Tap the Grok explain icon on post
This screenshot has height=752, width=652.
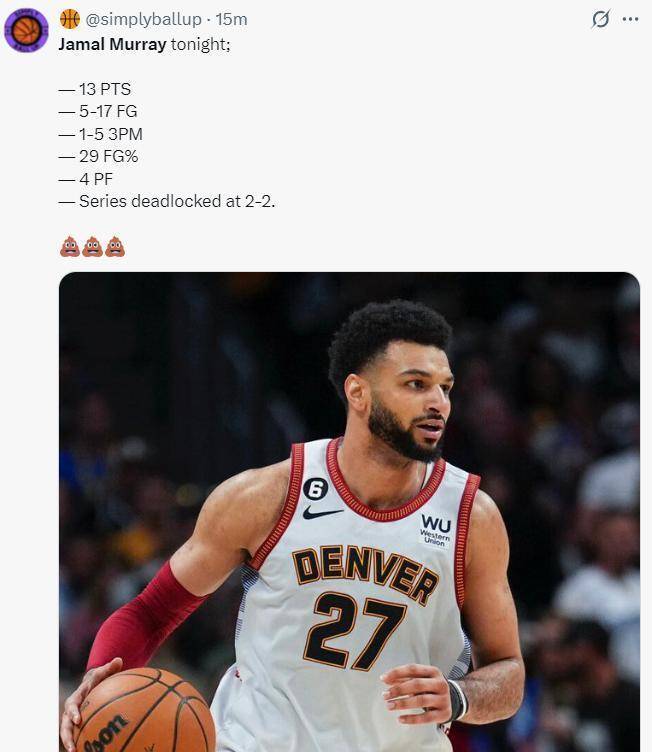[600, 19]
